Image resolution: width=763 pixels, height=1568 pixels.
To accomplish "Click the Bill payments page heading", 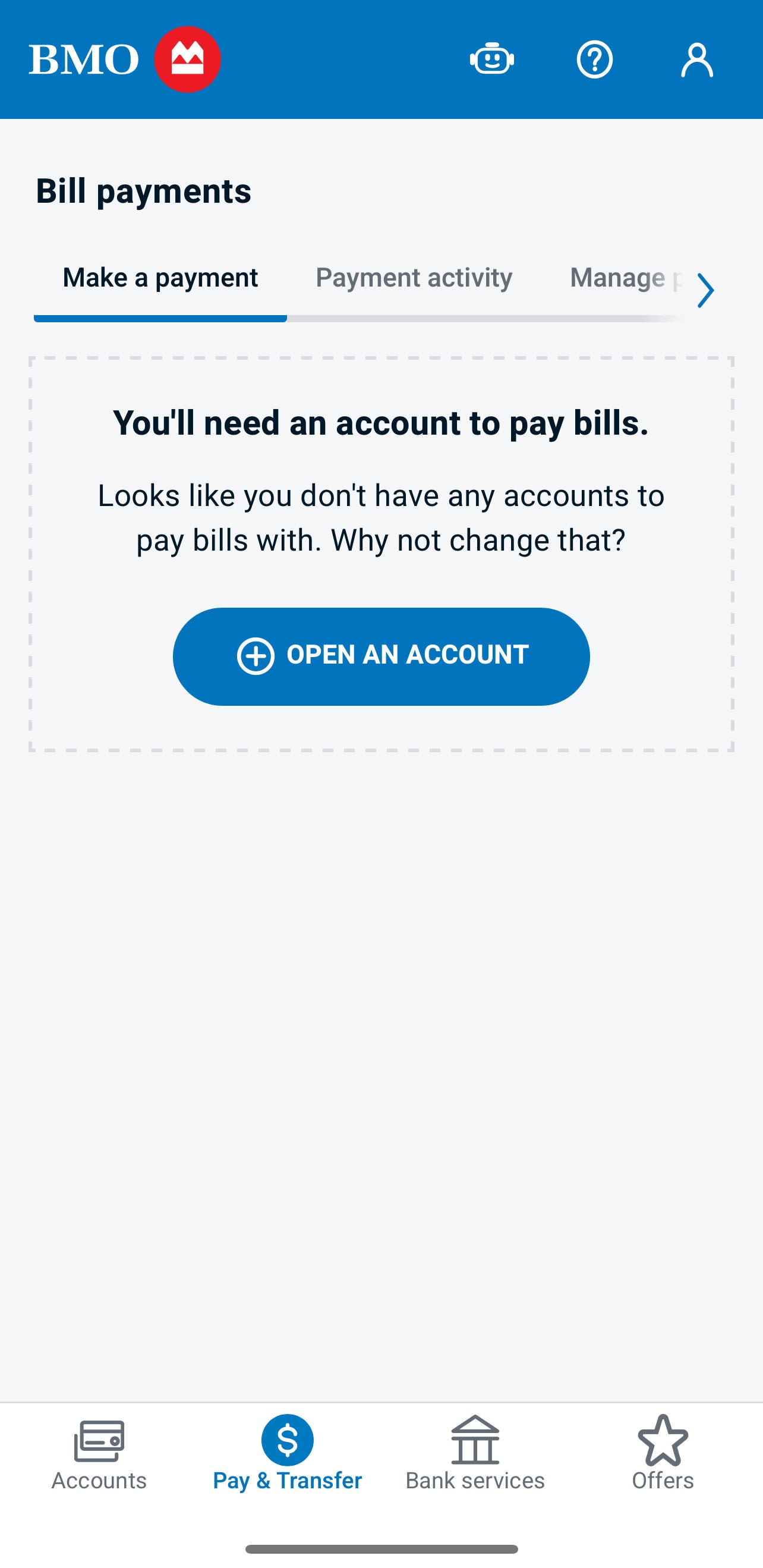I will pos(143,190).
